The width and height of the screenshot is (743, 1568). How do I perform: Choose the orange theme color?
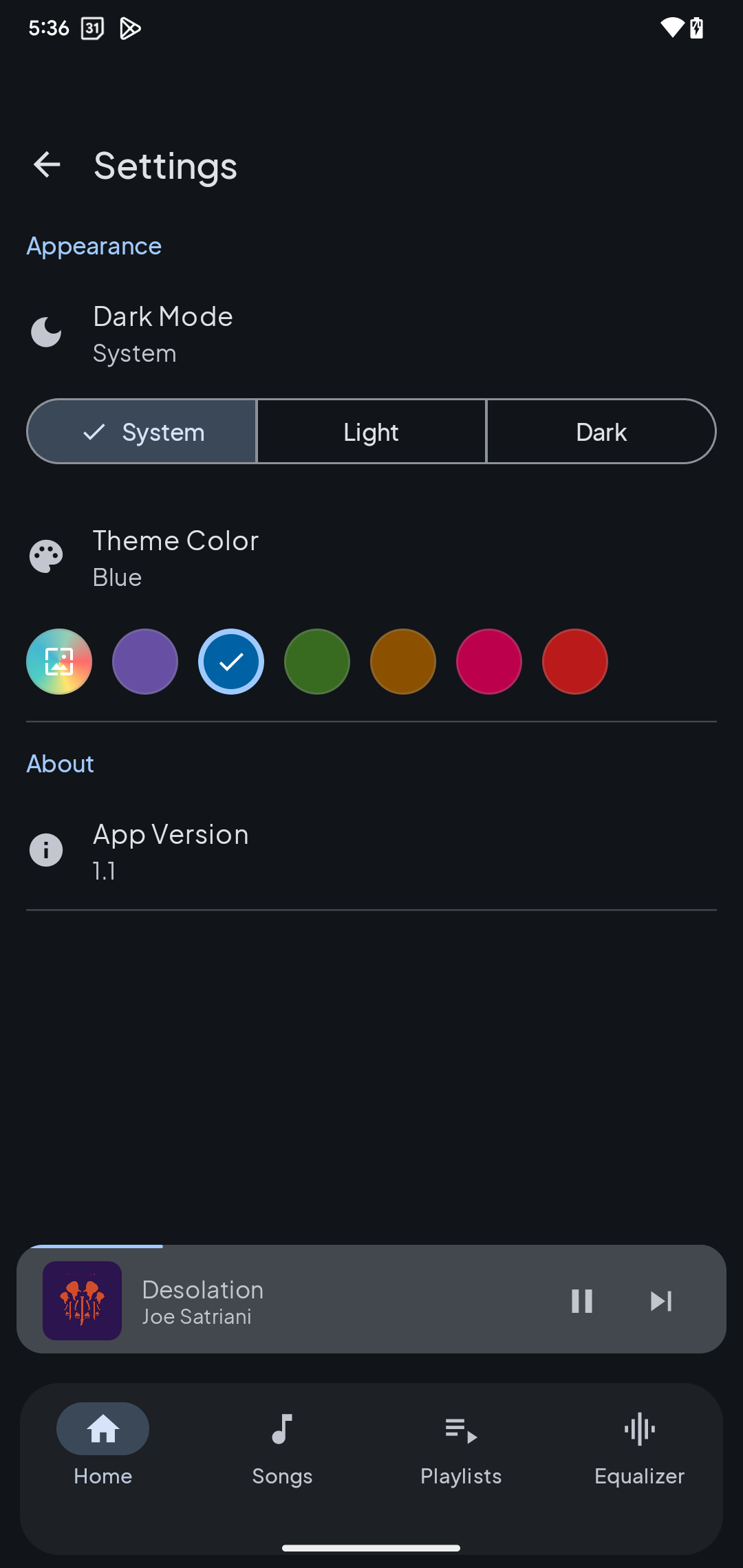tap(403, 662)
